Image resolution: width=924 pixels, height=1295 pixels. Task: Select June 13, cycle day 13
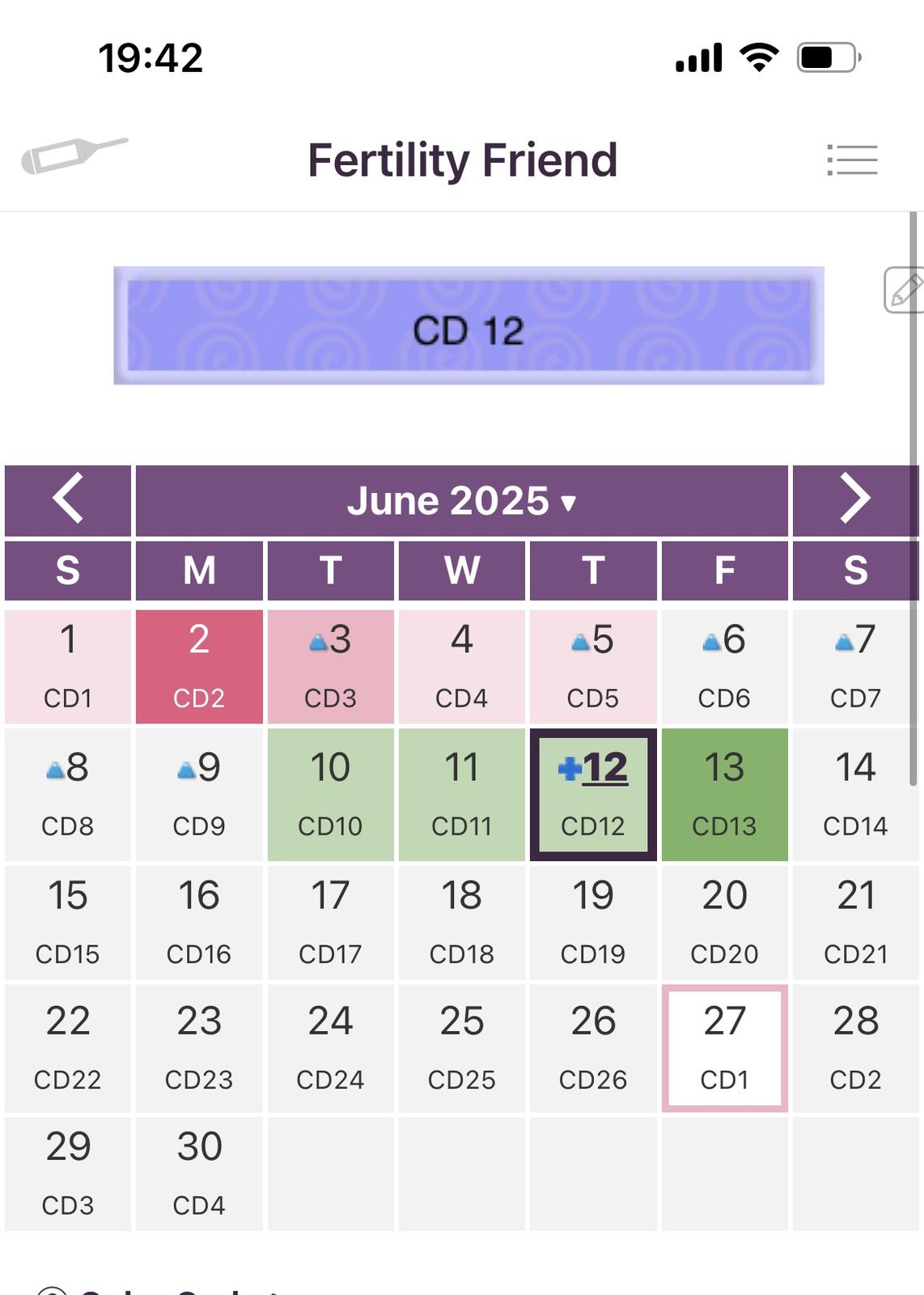724,794
